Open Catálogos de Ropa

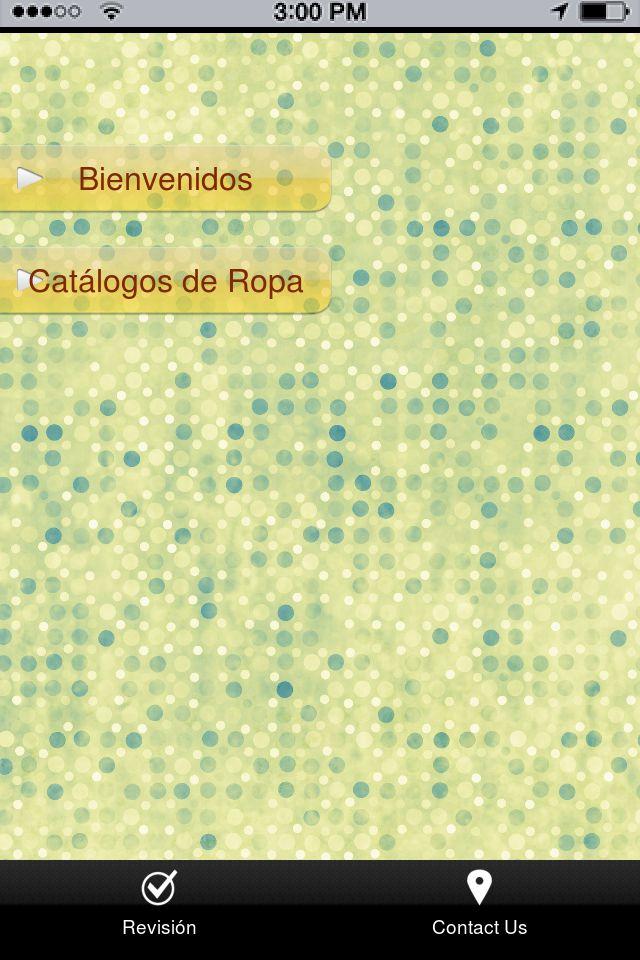click(x=165, y=281)
